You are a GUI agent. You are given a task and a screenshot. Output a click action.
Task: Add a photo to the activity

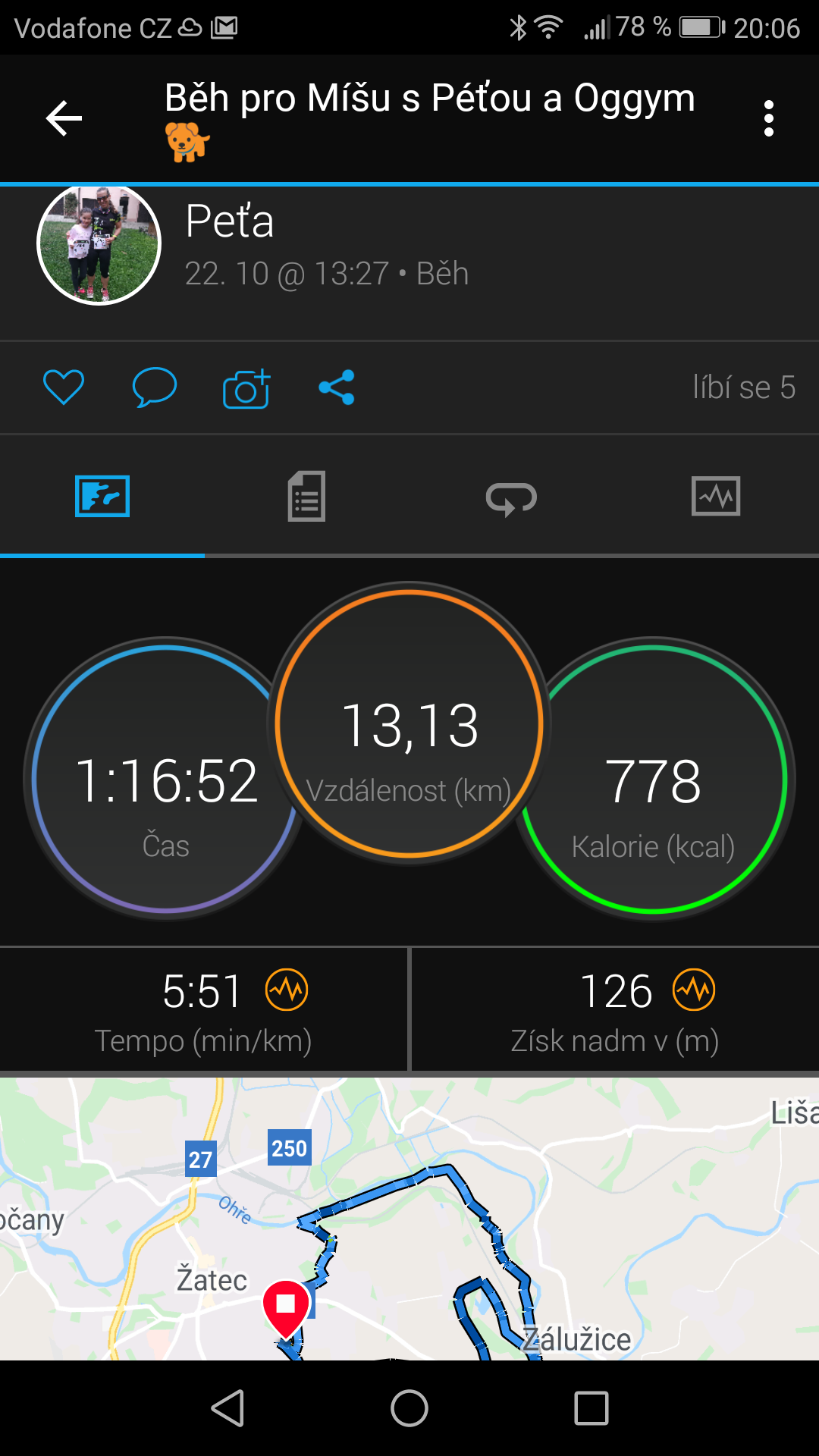(x=246, y=389)
